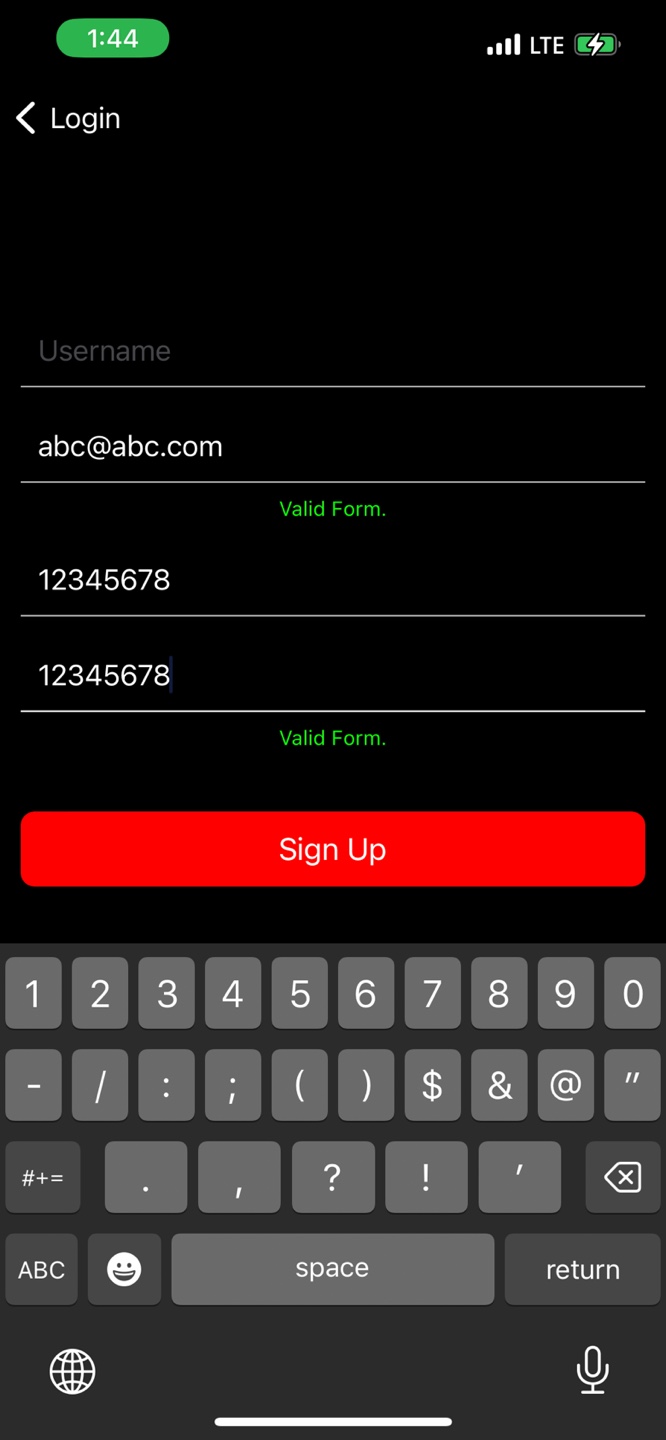666x1440 pixels.
Task: Switch keyboard language with globe icon
Action: tap(73, 1370)
